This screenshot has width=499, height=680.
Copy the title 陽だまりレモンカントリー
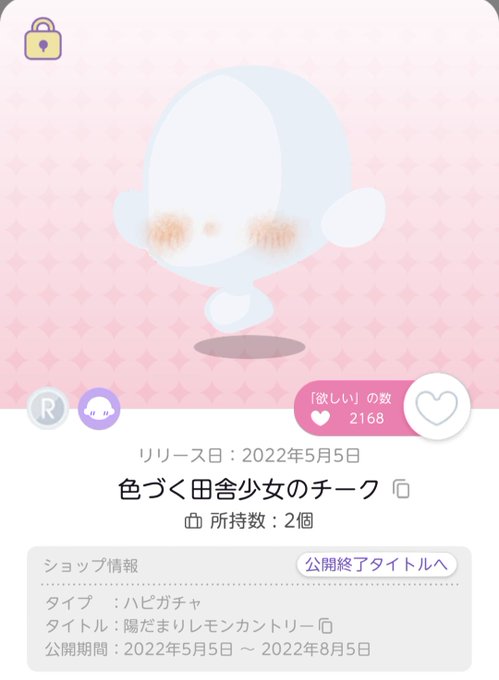[x=326, y=626]
